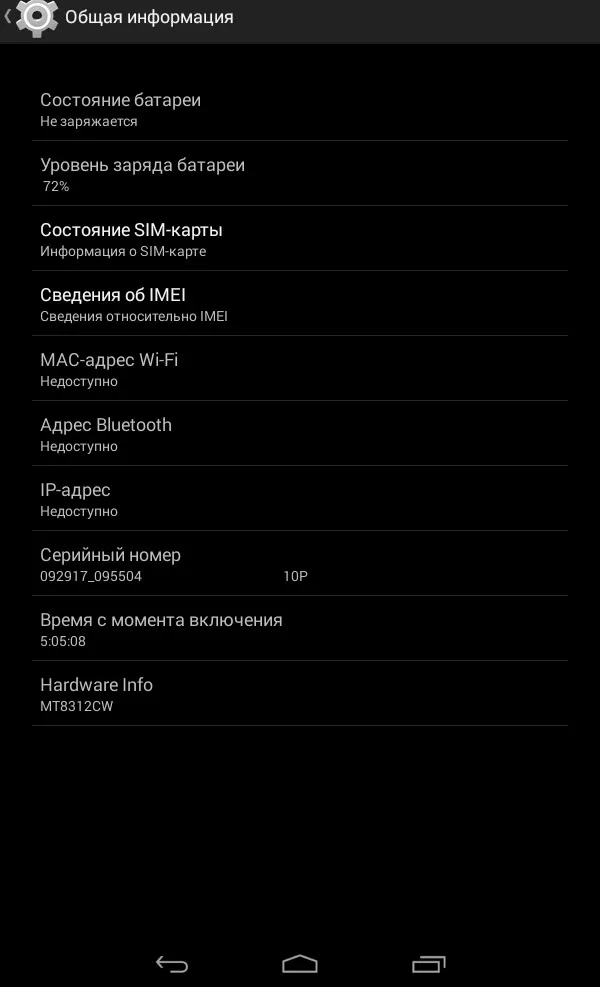Open Сведения об IMEI
This screenshot has height=987, width=600.
coord(300,303)
